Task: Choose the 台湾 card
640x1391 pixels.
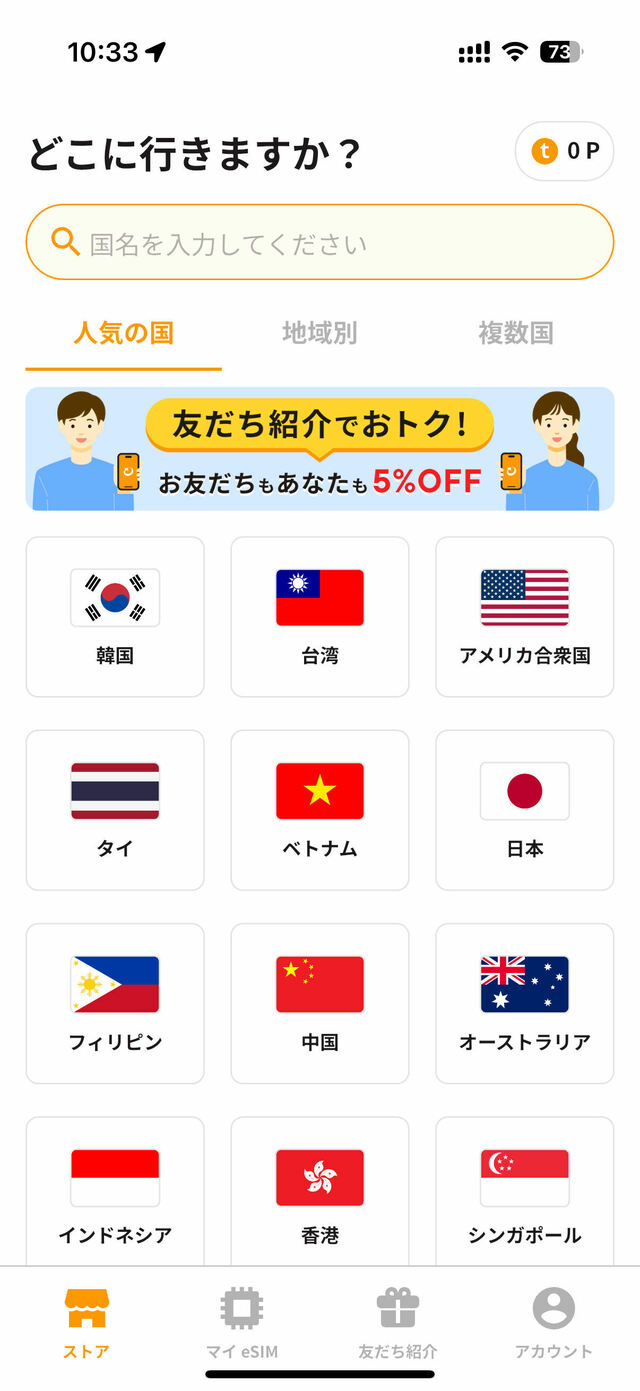Action: coord(320,616)
